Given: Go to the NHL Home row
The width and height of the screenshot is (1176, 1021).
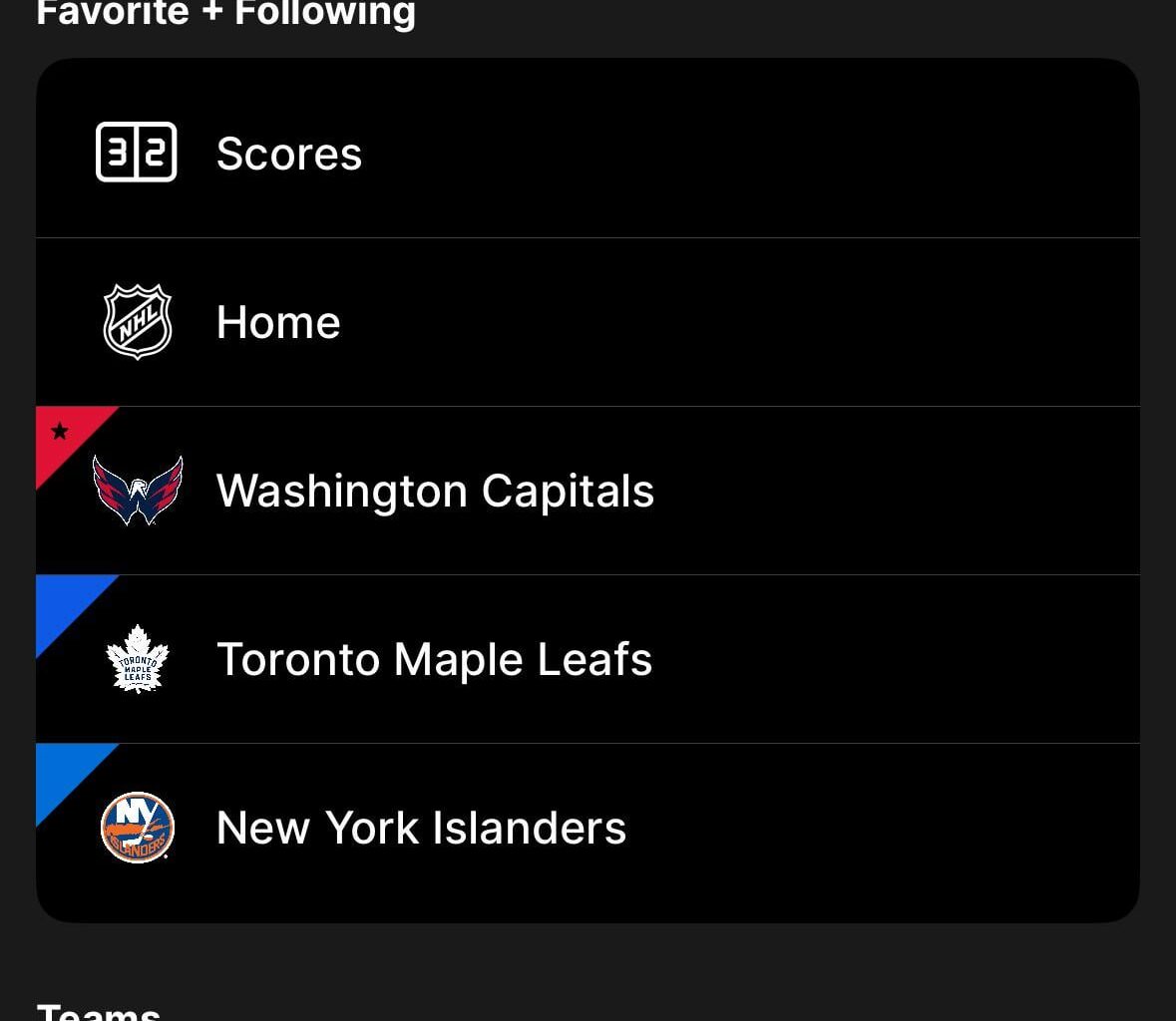Looking at the screenshot, I should 278,322.
